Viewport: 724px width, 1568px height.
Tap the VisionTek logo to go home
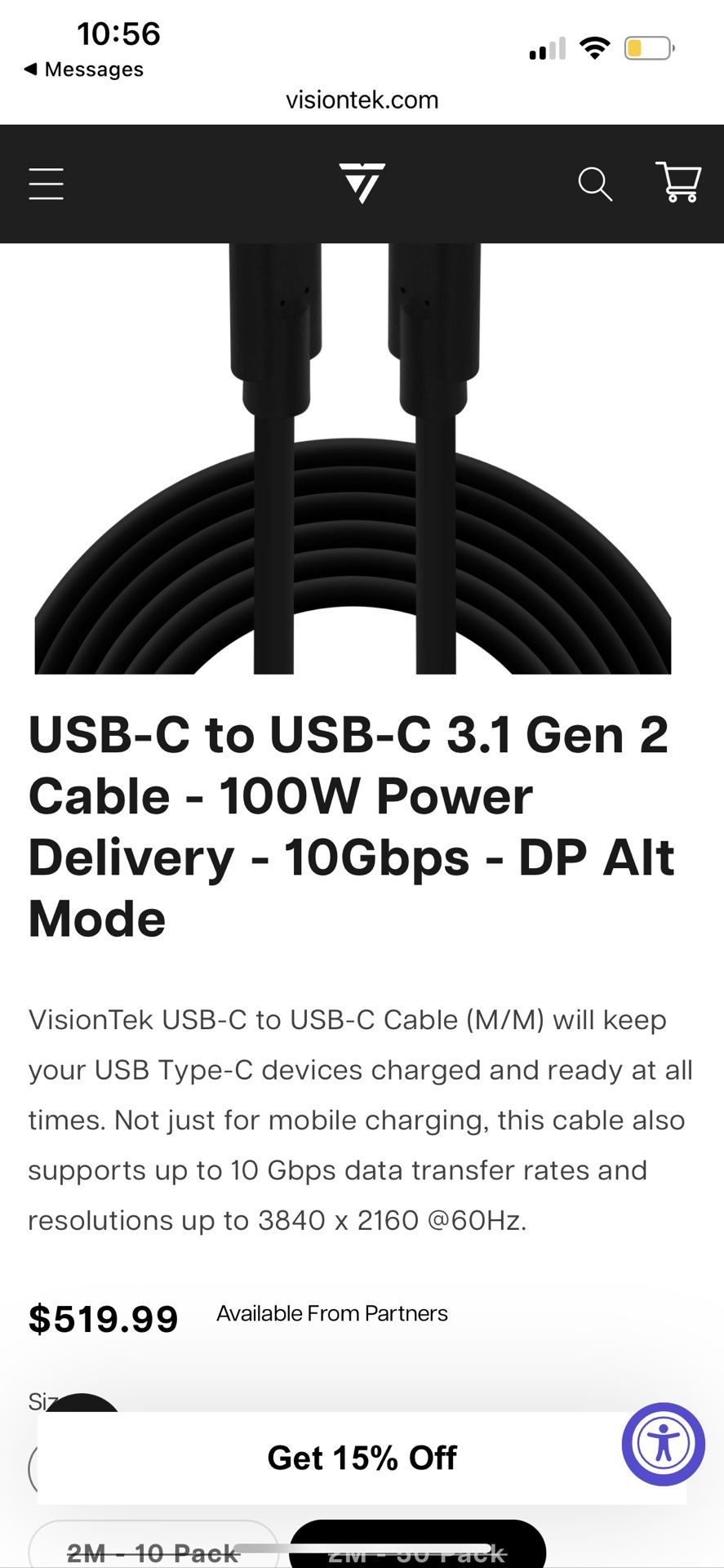[x=362, y=183]
